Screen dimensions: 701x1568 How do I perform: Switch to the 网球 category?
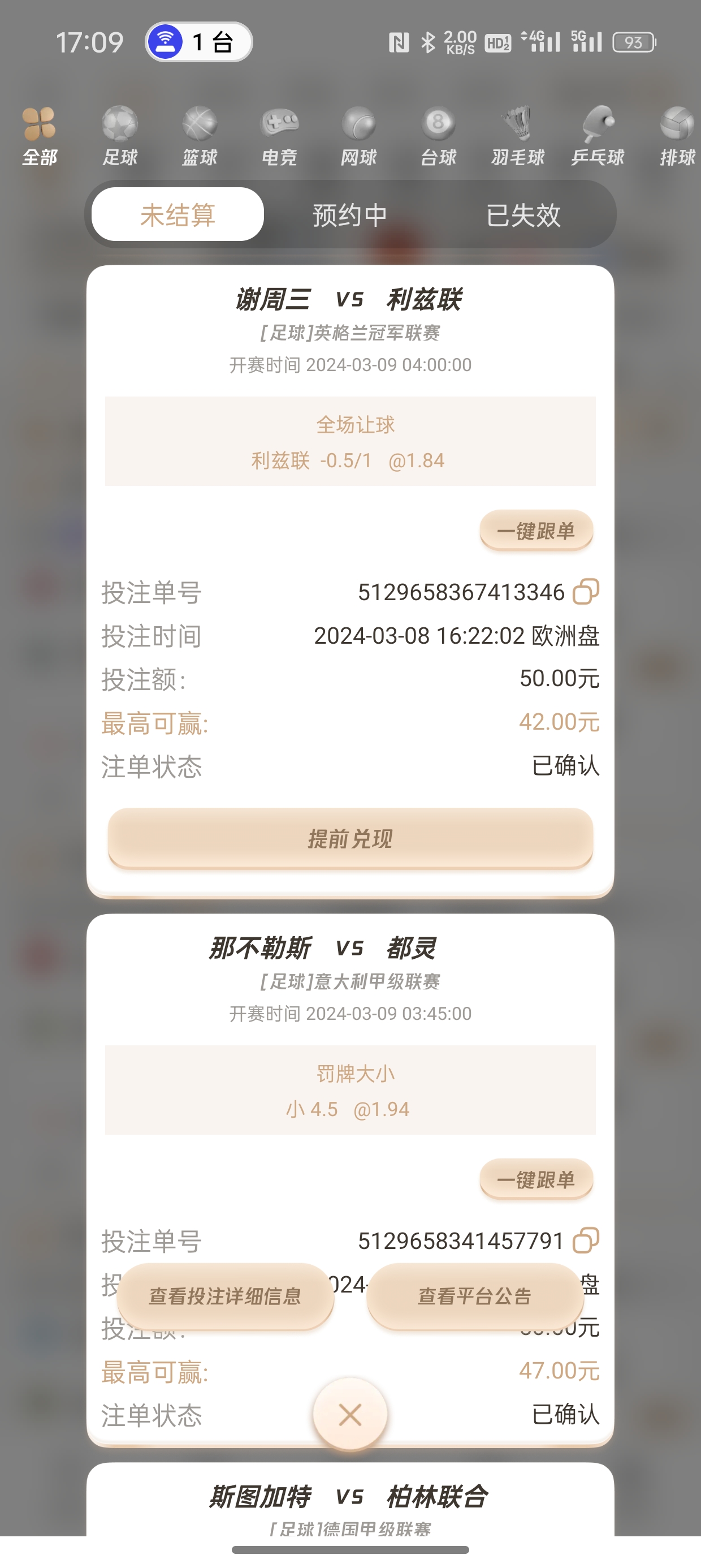(x=359, y=136)
